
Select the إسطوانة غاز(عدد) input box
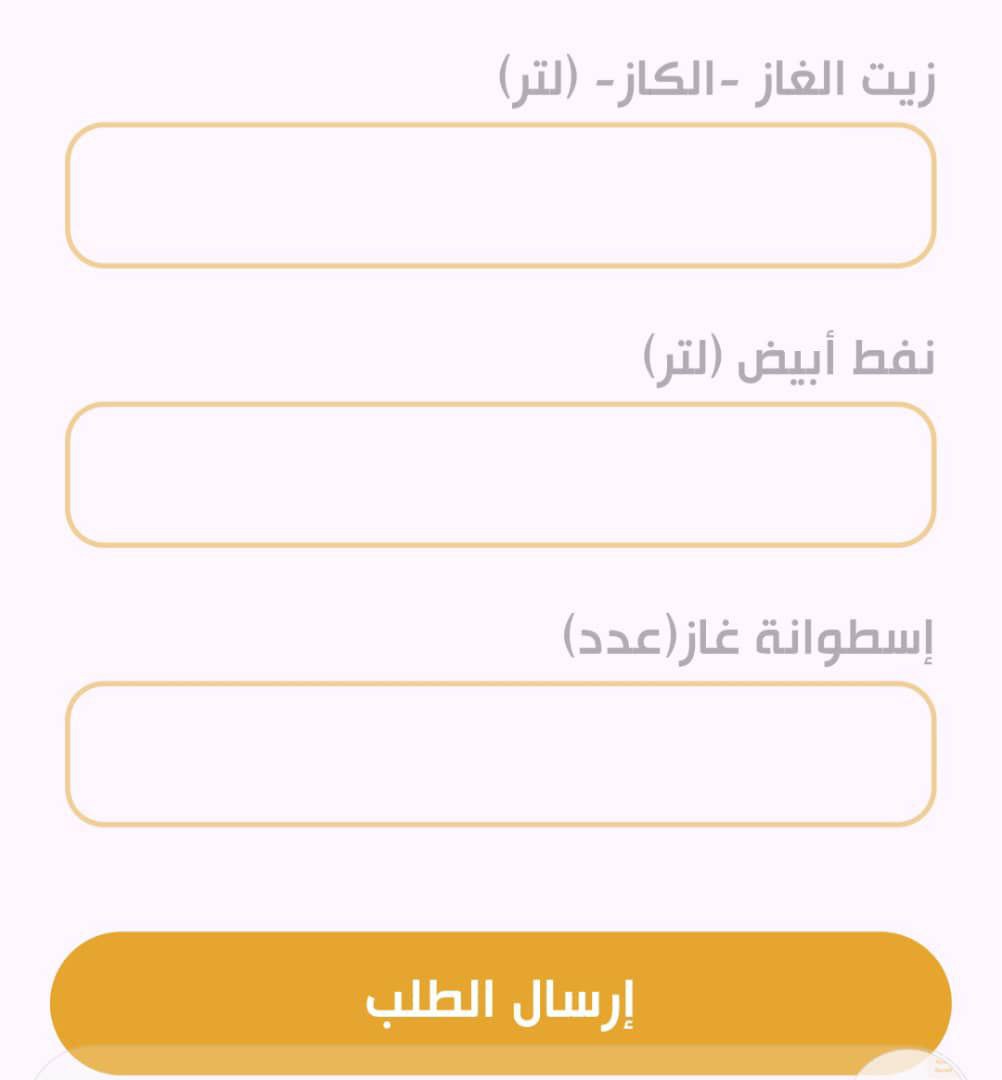pos(500,755)
